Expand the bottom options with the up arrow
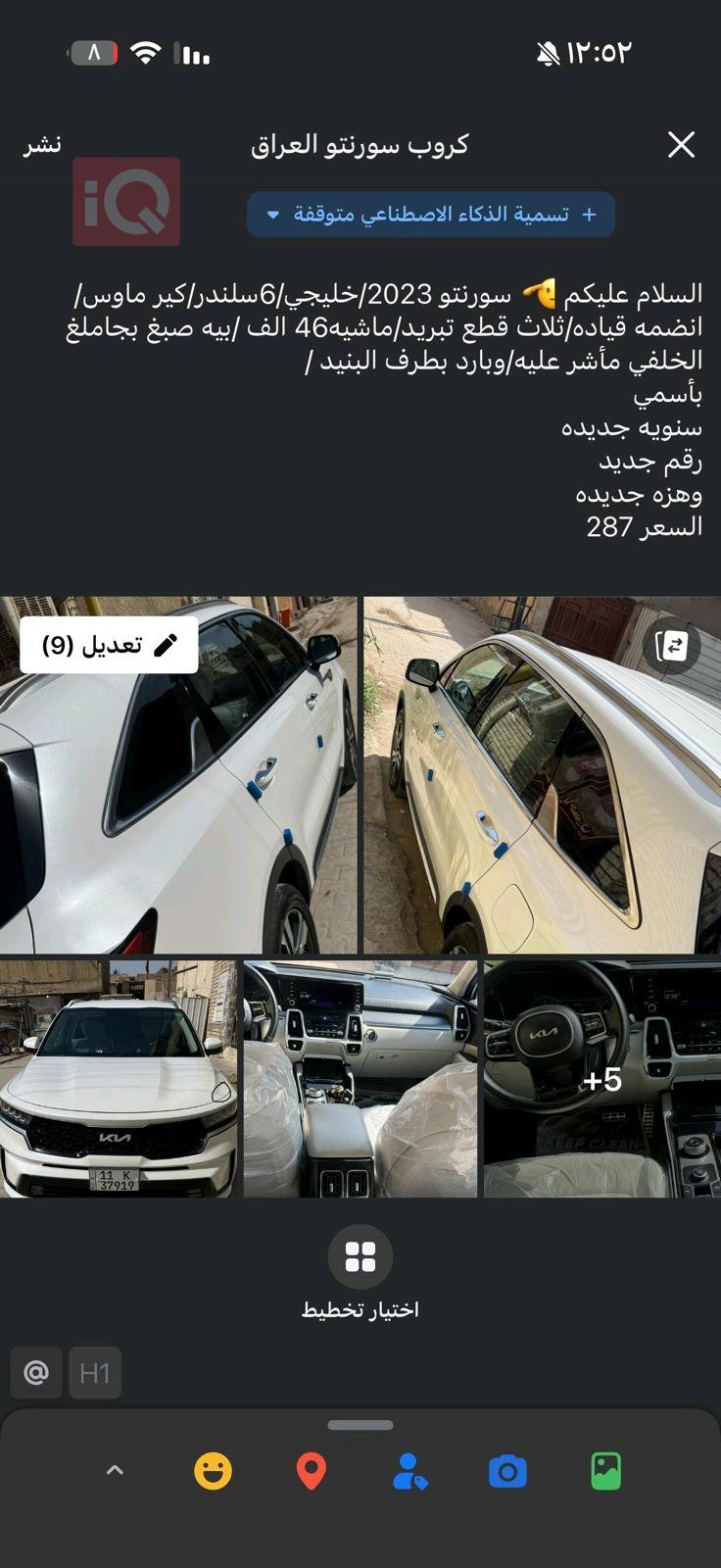 click(x=115, y=1470)
